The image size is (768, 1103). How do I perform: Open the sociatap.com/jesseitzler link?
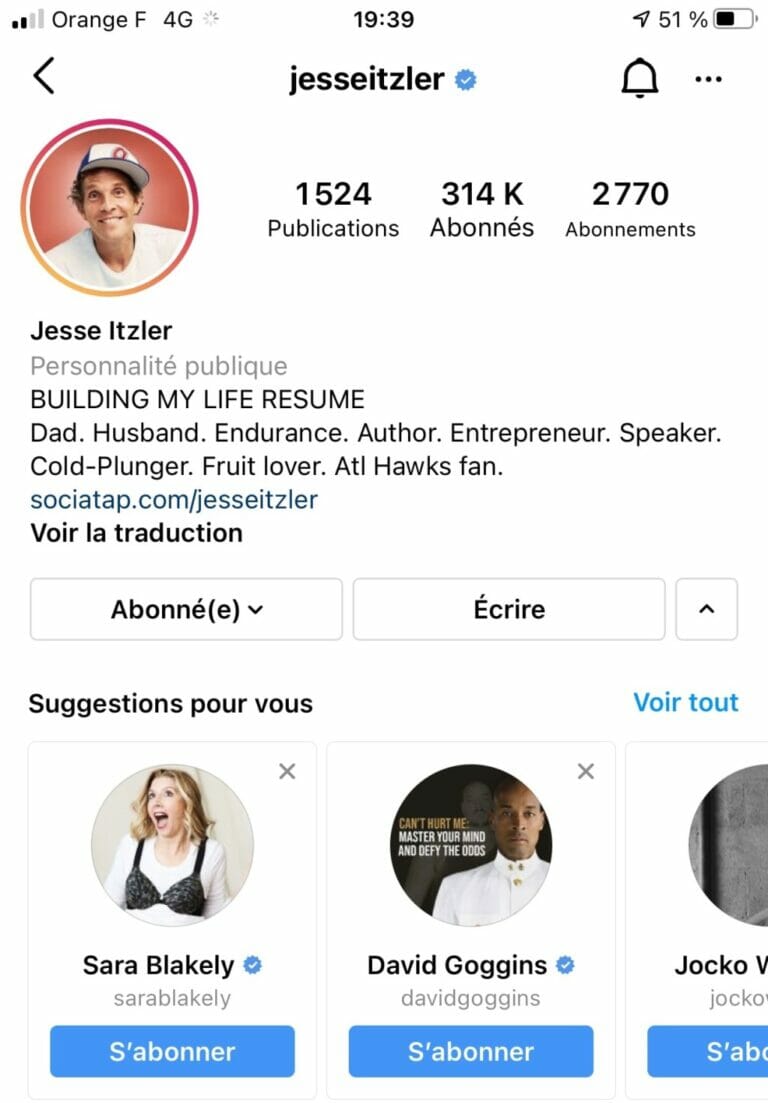click(x=174, y=499)
